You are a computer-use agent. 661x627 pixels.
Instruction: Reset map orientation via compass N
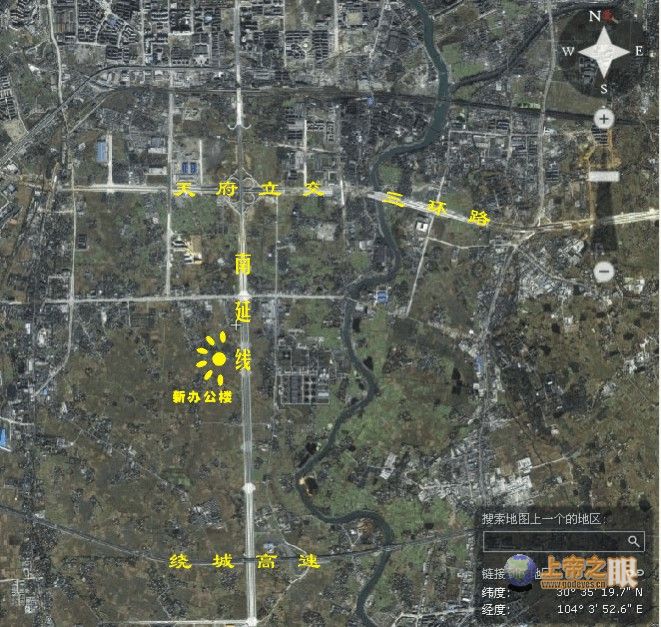tap(594, 16)
